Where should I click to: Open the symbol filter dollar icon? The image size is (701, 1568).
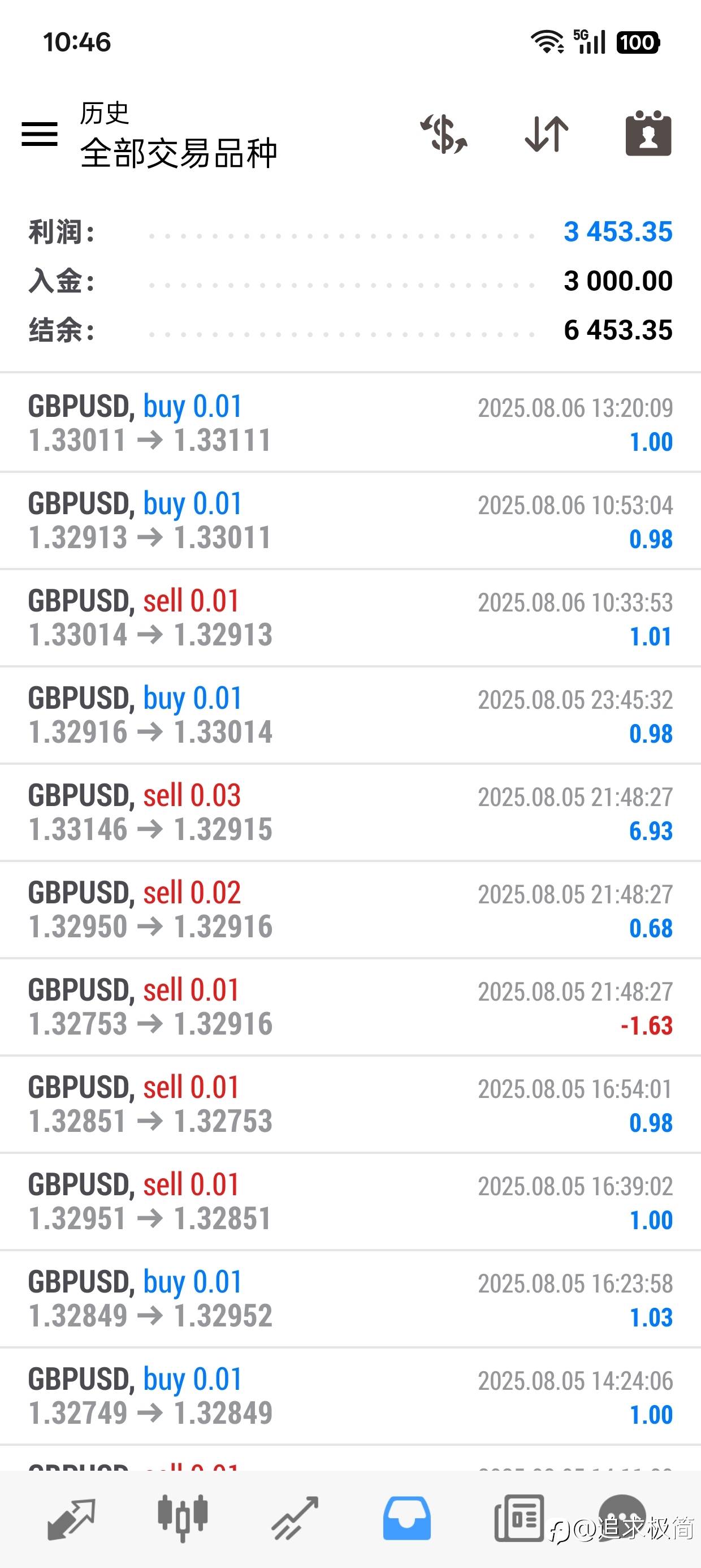click(x=444, y=133)
